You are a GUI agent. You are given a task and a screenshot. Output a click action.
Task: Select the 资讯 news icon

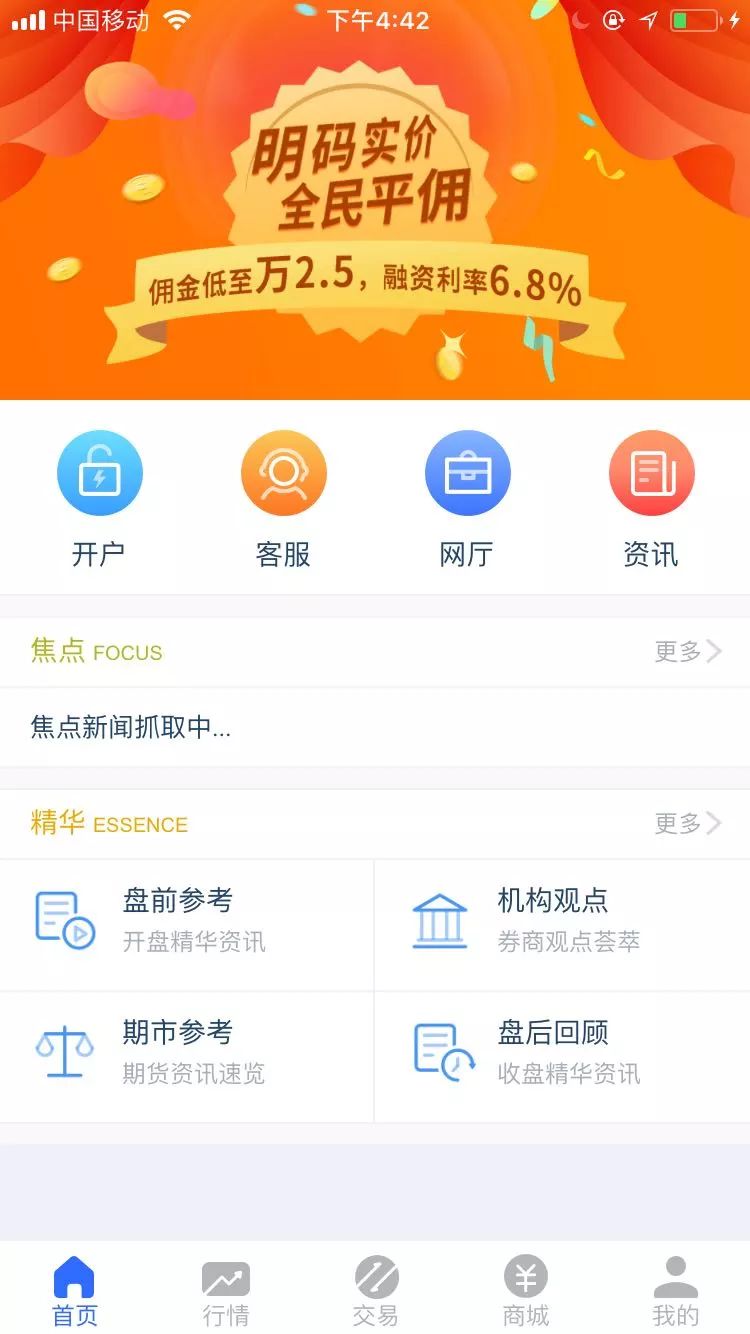[651, 472]
